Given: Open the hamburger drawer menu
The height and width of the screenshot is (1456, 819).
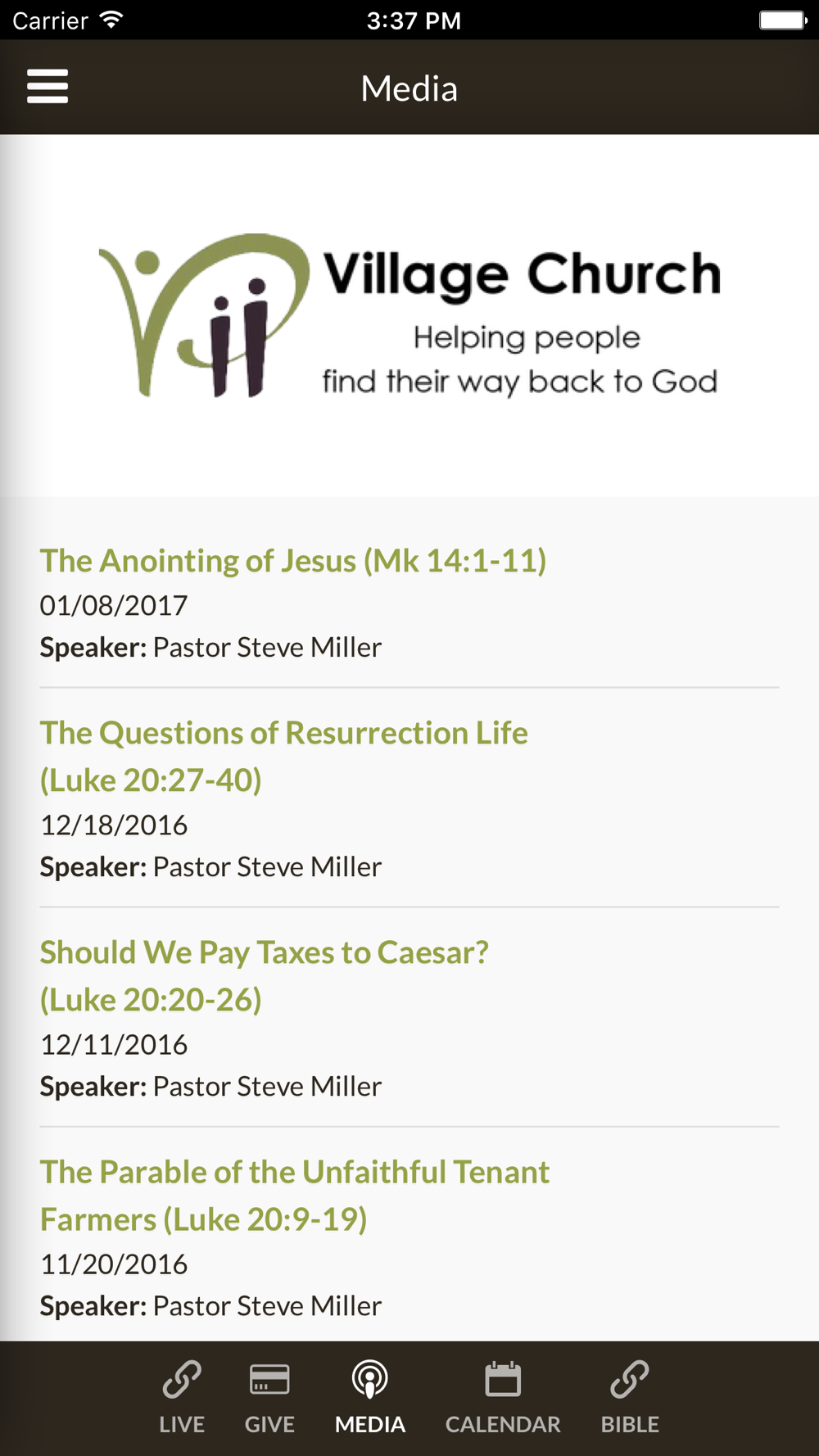Looking at the screenshot, I should pos(48,86).
